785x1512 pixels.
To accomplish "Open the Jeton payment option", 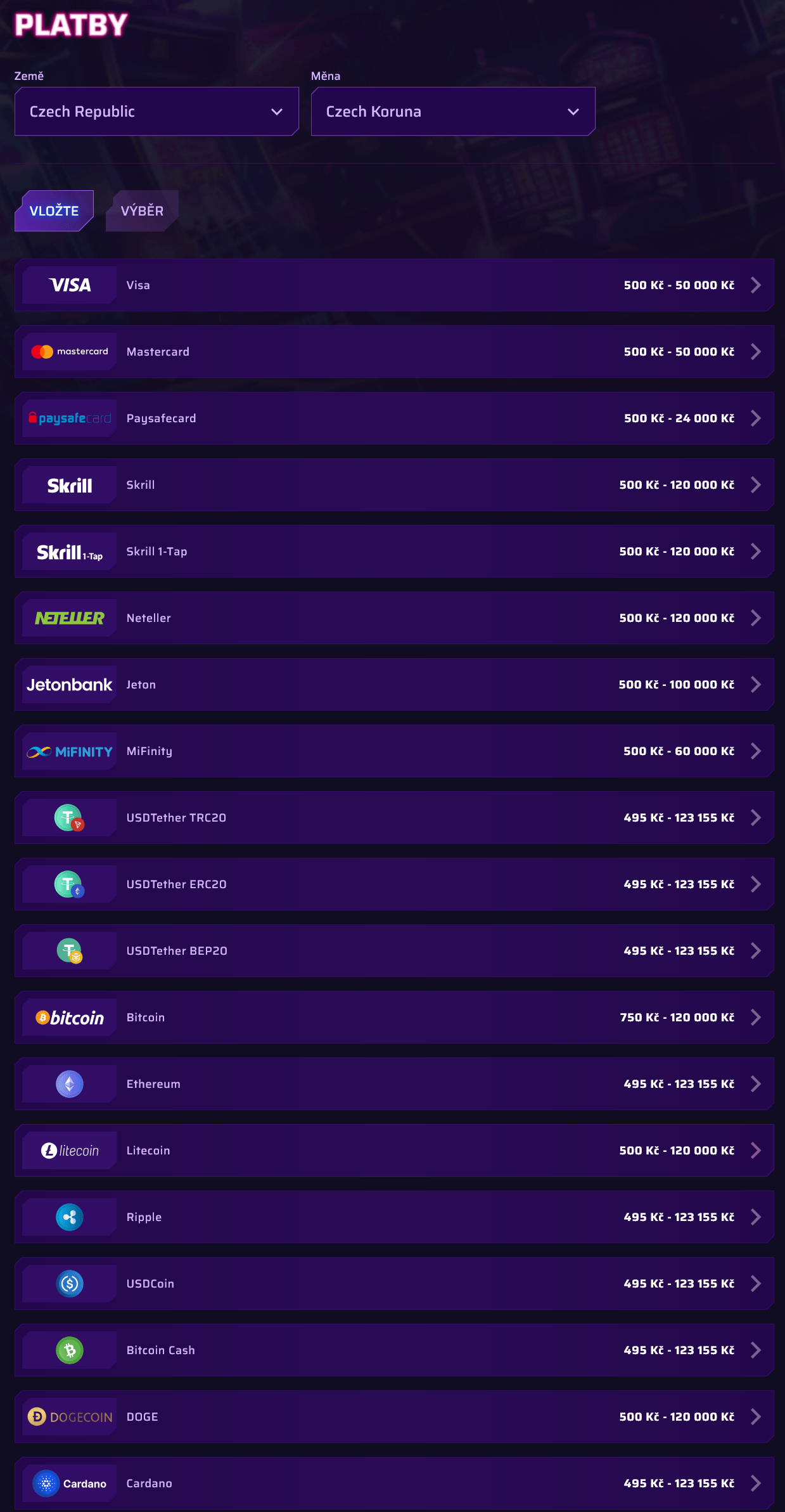I will (x=394, y=685).
